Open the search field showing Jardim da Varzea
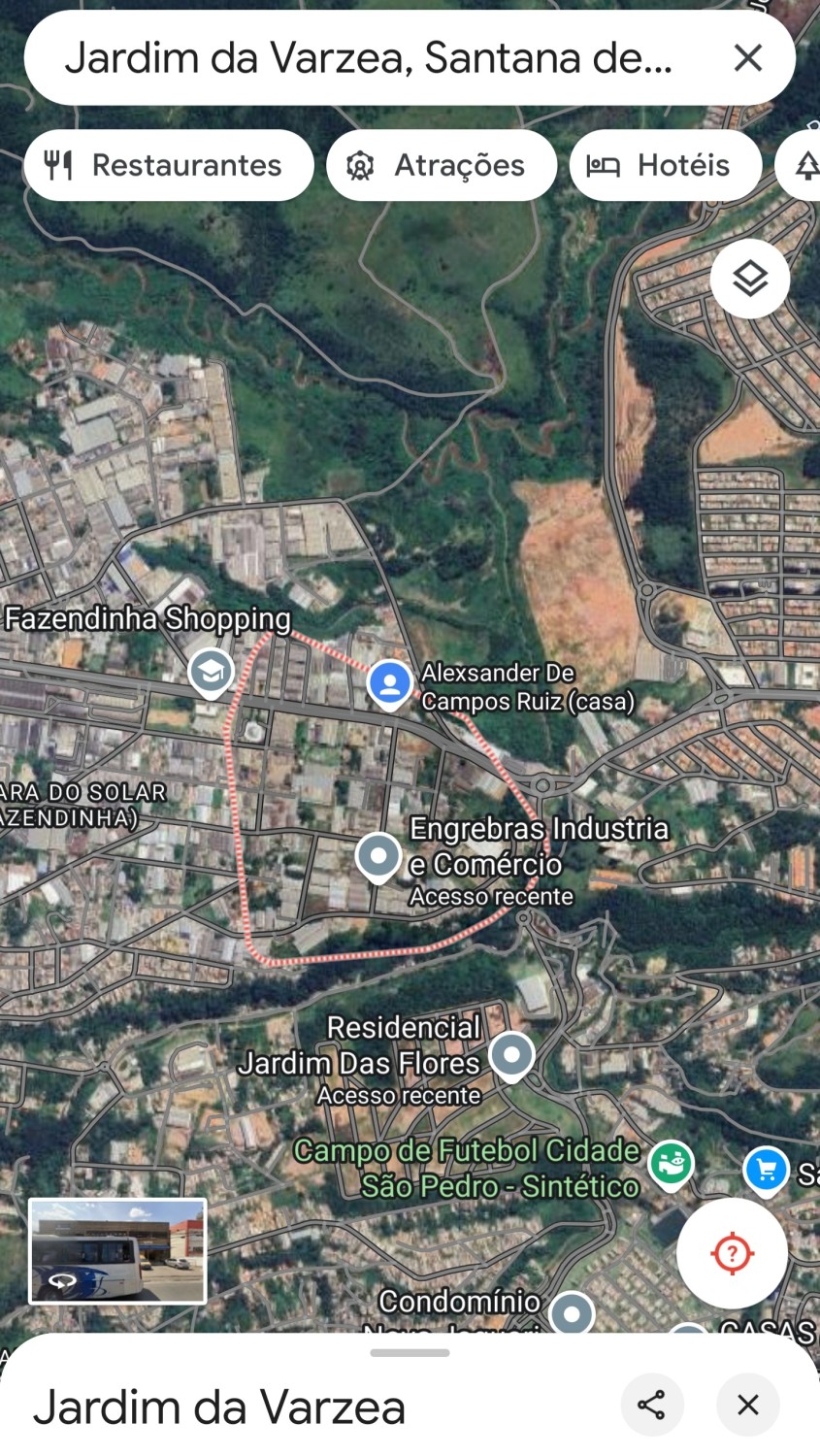The height and width of the screenshot is (1456, 820). click(x=369, y=58)
